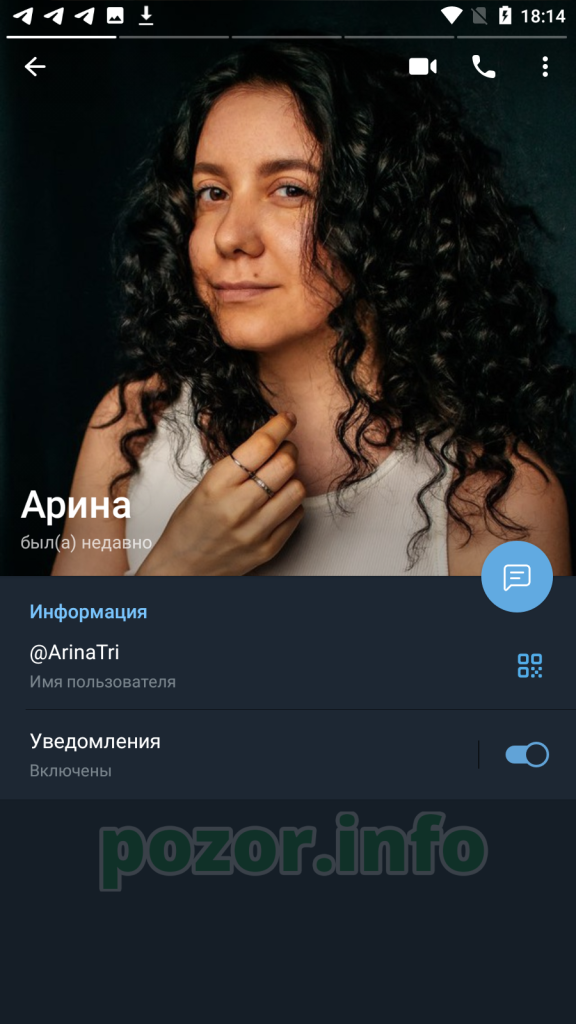Show the QR code for @ArinaTri
Screen dimensions: 576x1024
pos(530,665)
